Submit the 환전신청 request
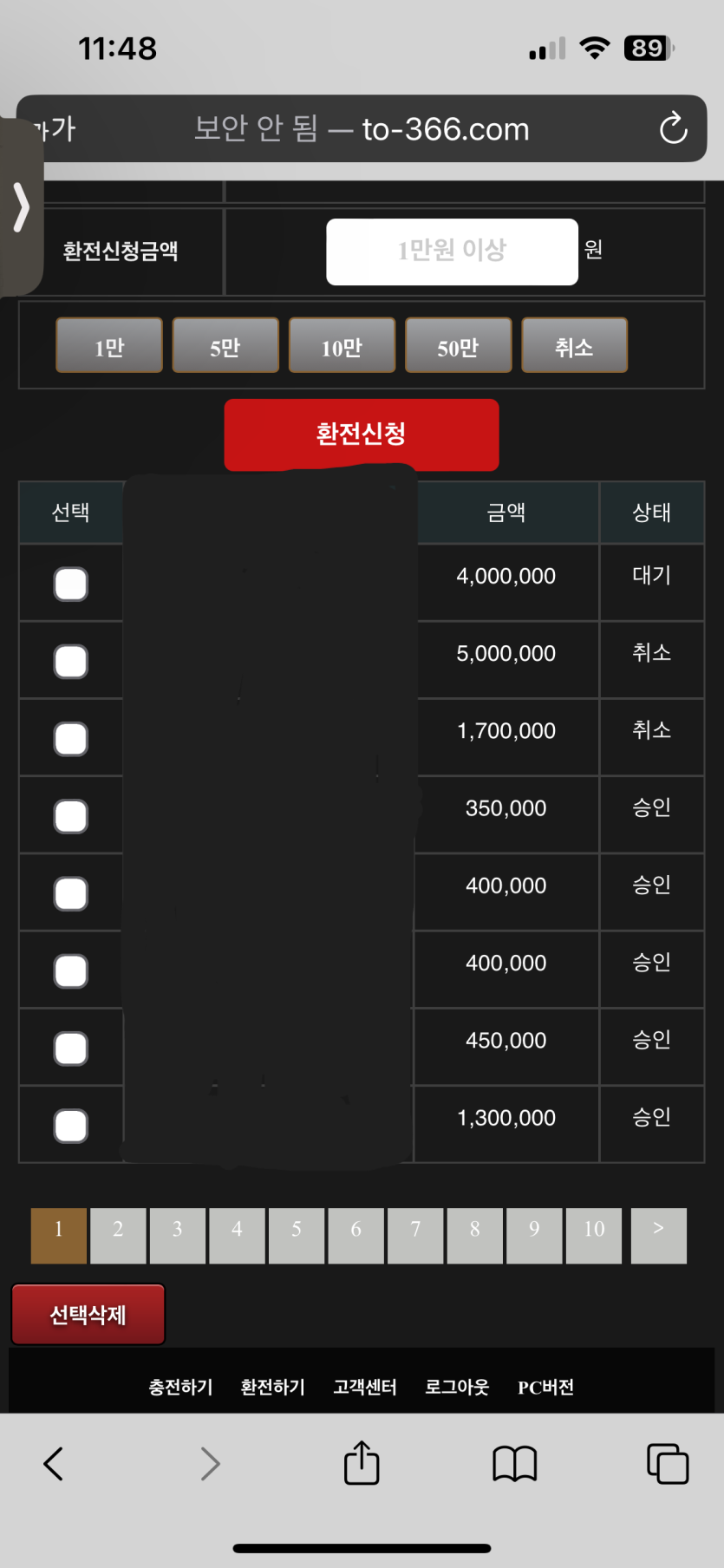 362,434
